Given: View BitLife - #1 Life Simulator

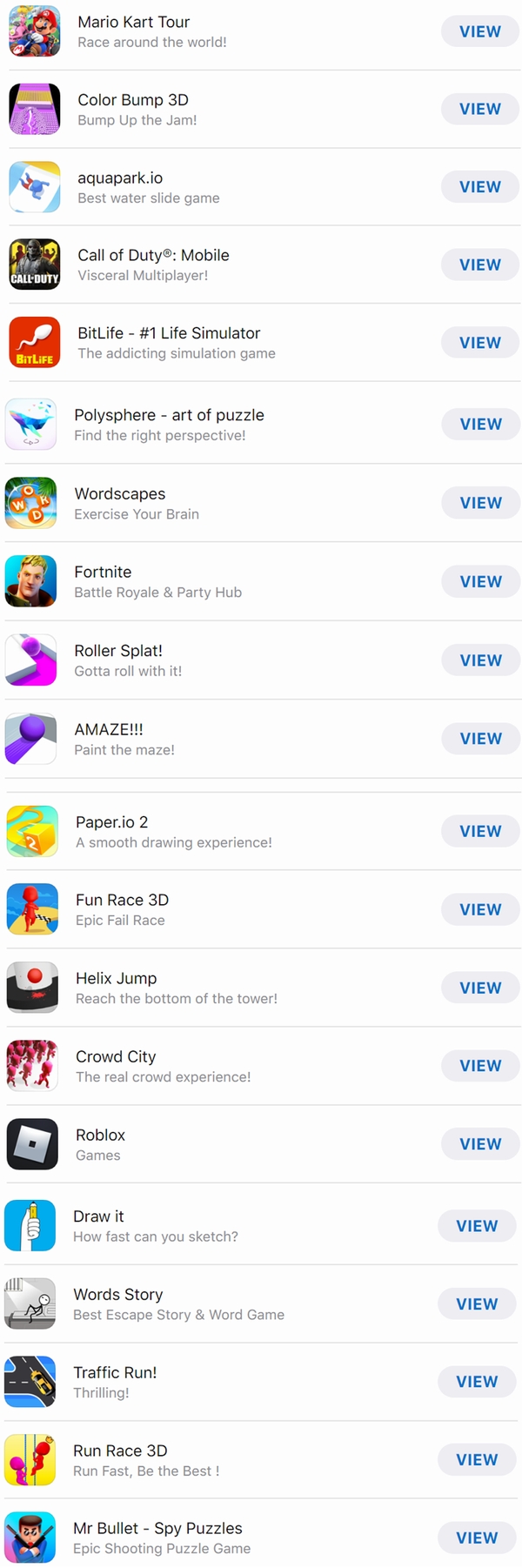Looking at the screenshot, I should (479, 343).
